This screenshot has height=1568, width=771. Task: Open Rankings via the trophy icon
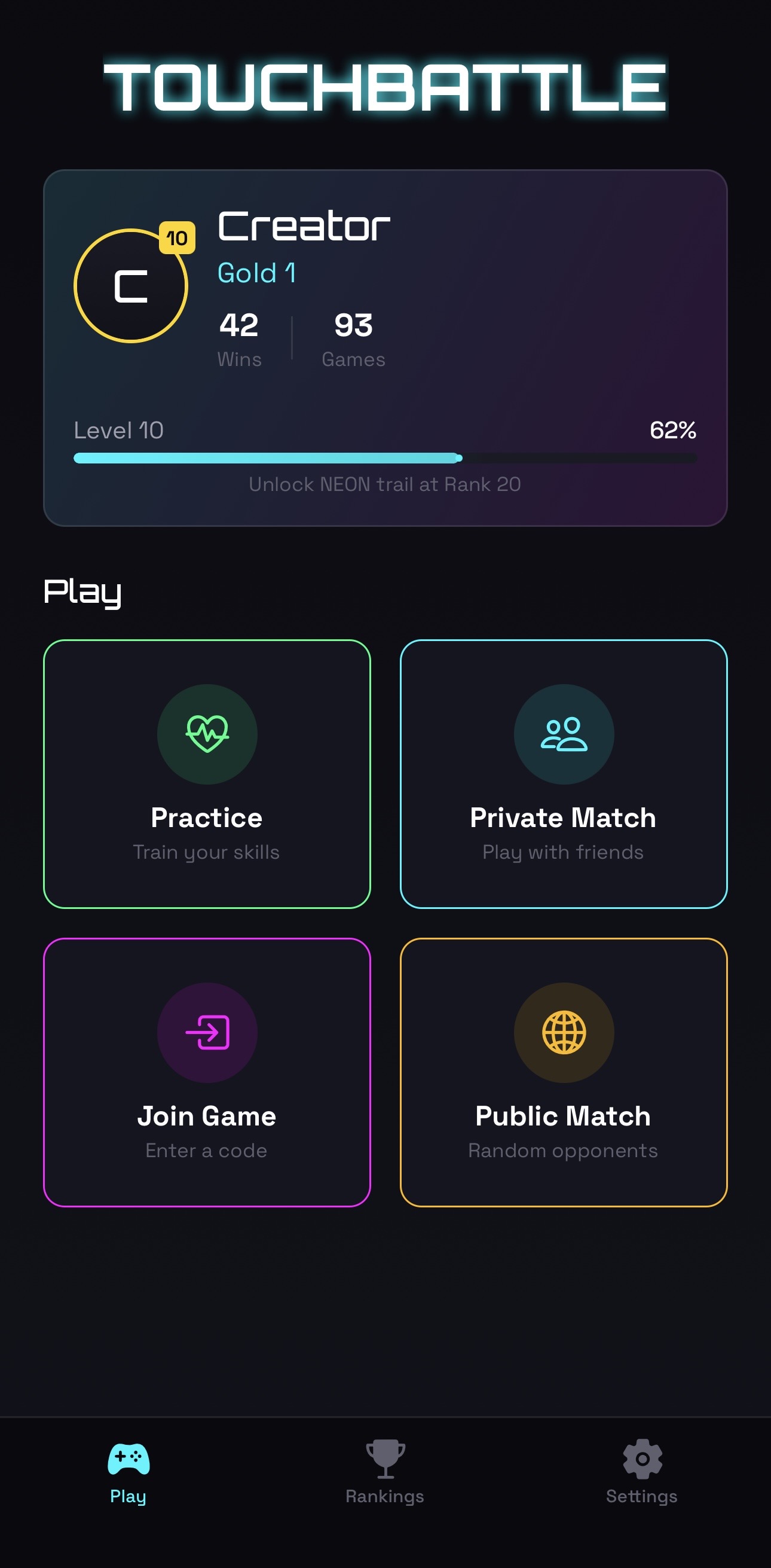(x=384, y=1456)
